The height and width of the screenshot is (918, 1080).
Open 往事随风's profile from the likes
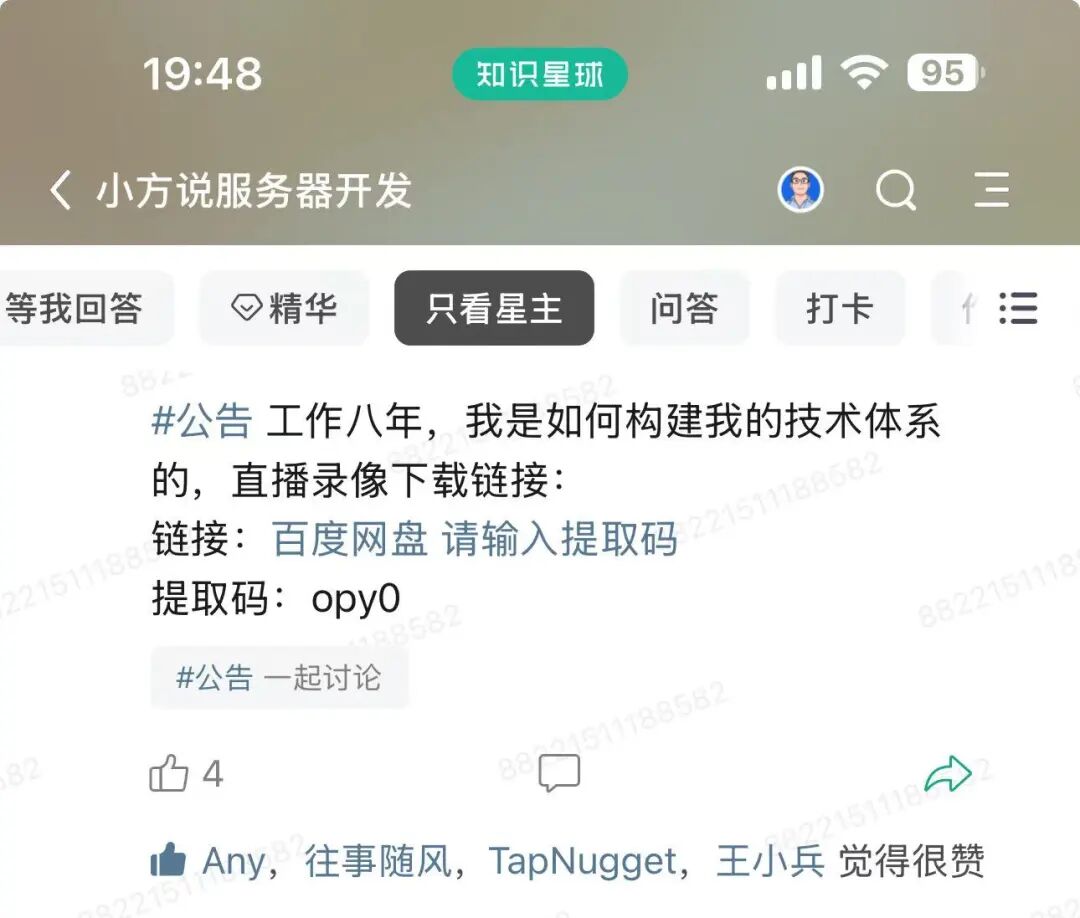coord(378,862)
